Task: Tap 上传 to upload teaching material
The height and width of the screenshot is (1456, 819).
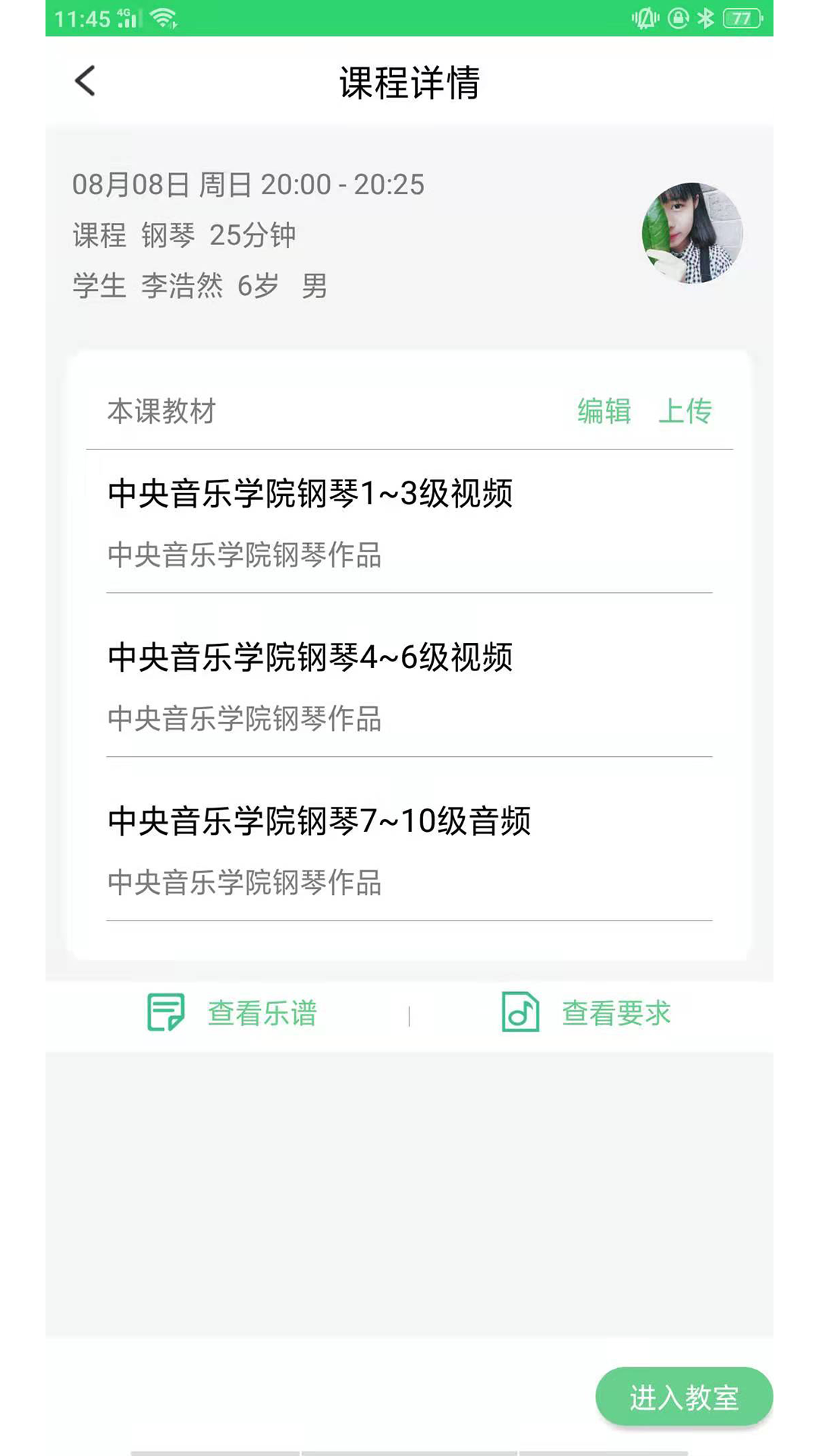Action: point(685,411)
